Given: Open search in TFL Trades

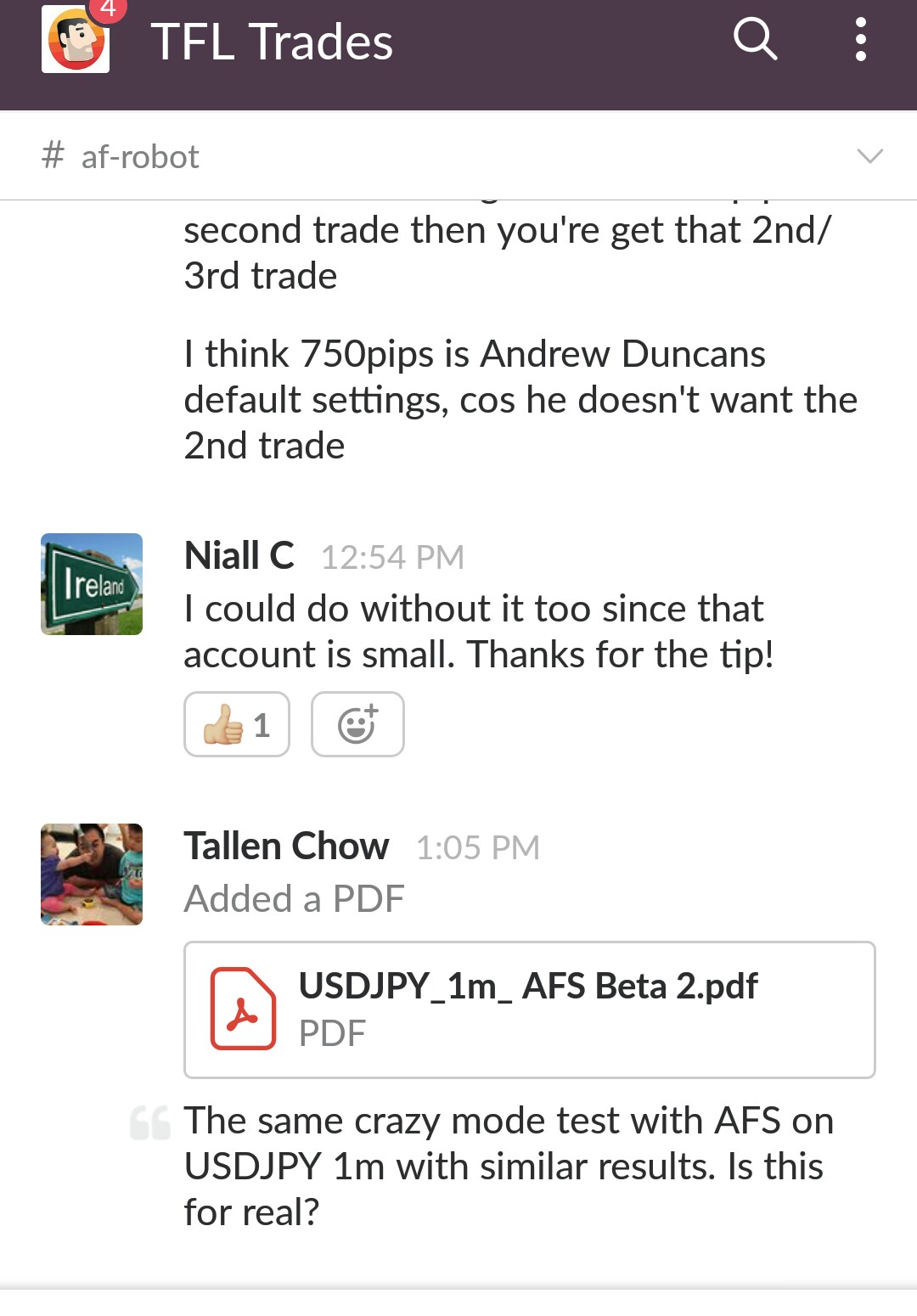Looking at the screenshot, I should point(755,39).
